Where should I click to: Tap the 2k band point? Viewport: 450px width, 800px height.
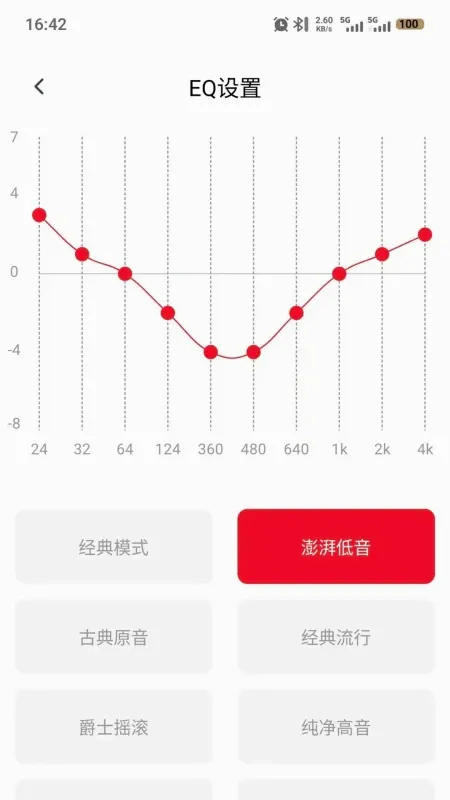(382, 254)
